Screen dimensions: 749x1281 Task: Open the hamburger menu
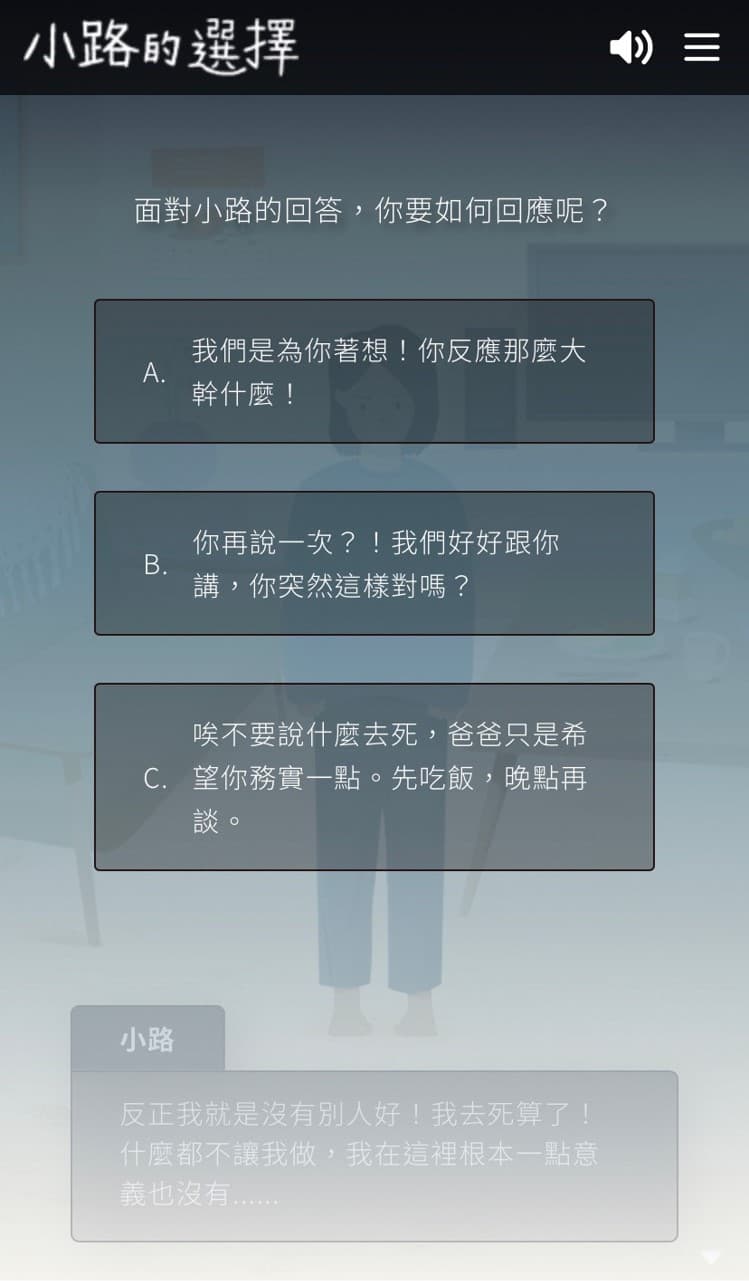click(x=702, y=47)
